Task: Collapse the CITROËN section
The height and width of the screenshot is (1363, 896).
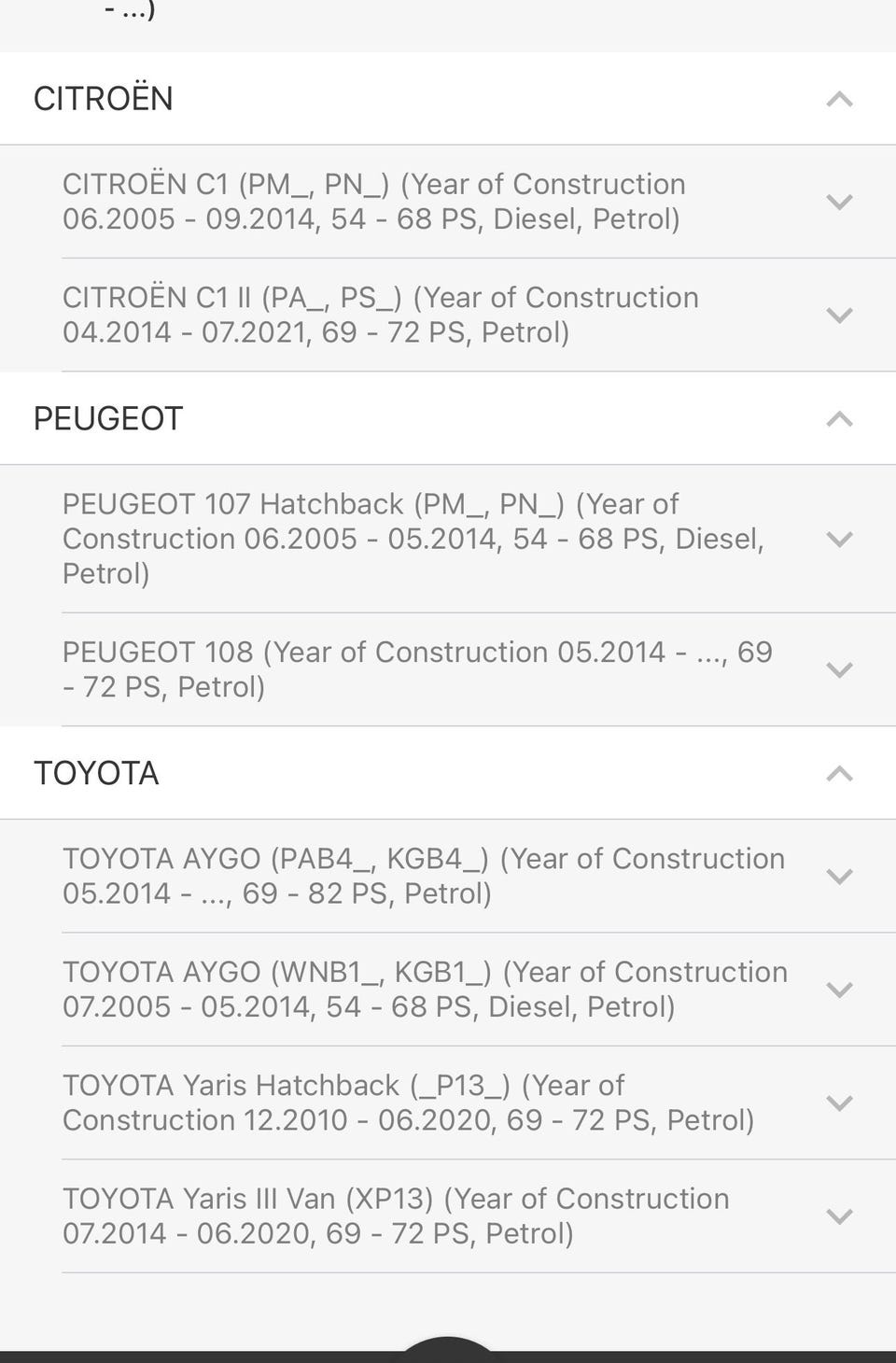Action: 839,99
